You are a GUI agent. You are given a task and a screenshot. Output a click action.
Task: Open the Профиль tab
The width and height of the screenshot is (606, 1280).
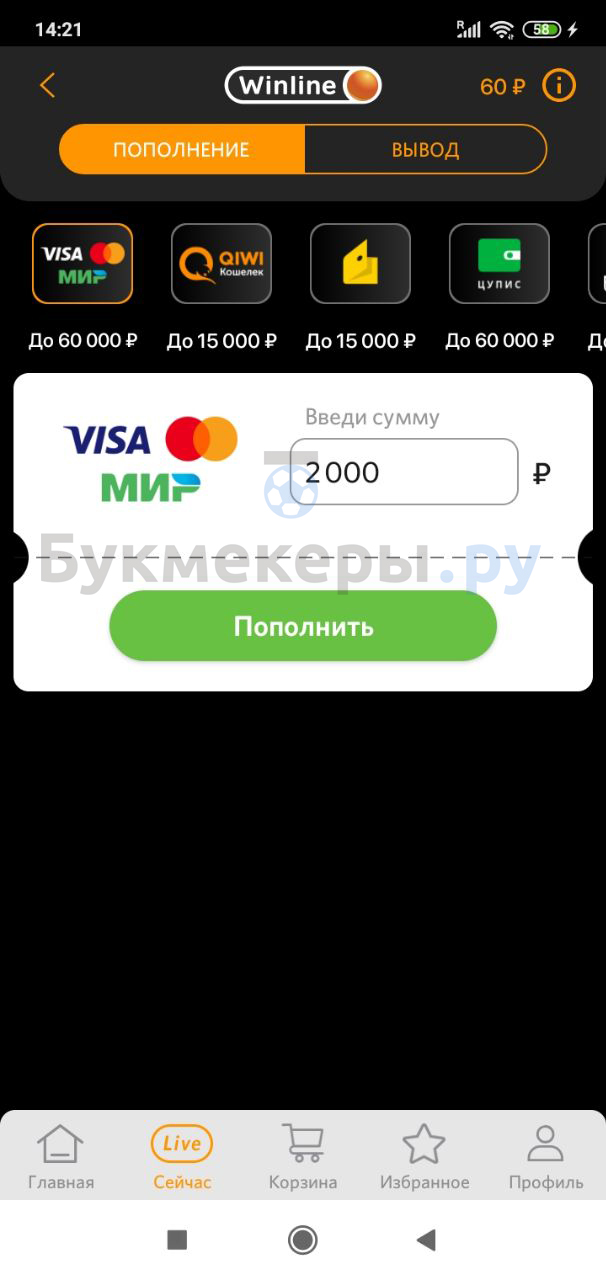pos(545,1158)
